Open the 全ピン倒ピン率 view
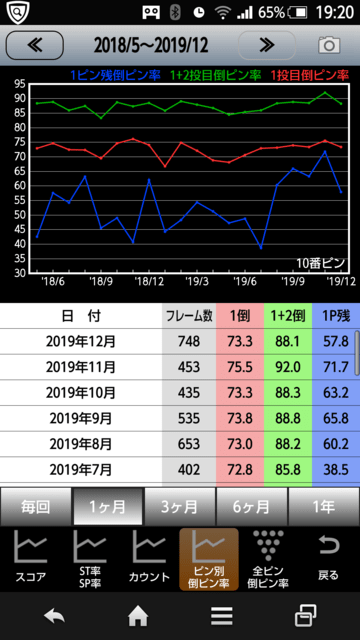This screenshot has height=640, width=360. 268,559
